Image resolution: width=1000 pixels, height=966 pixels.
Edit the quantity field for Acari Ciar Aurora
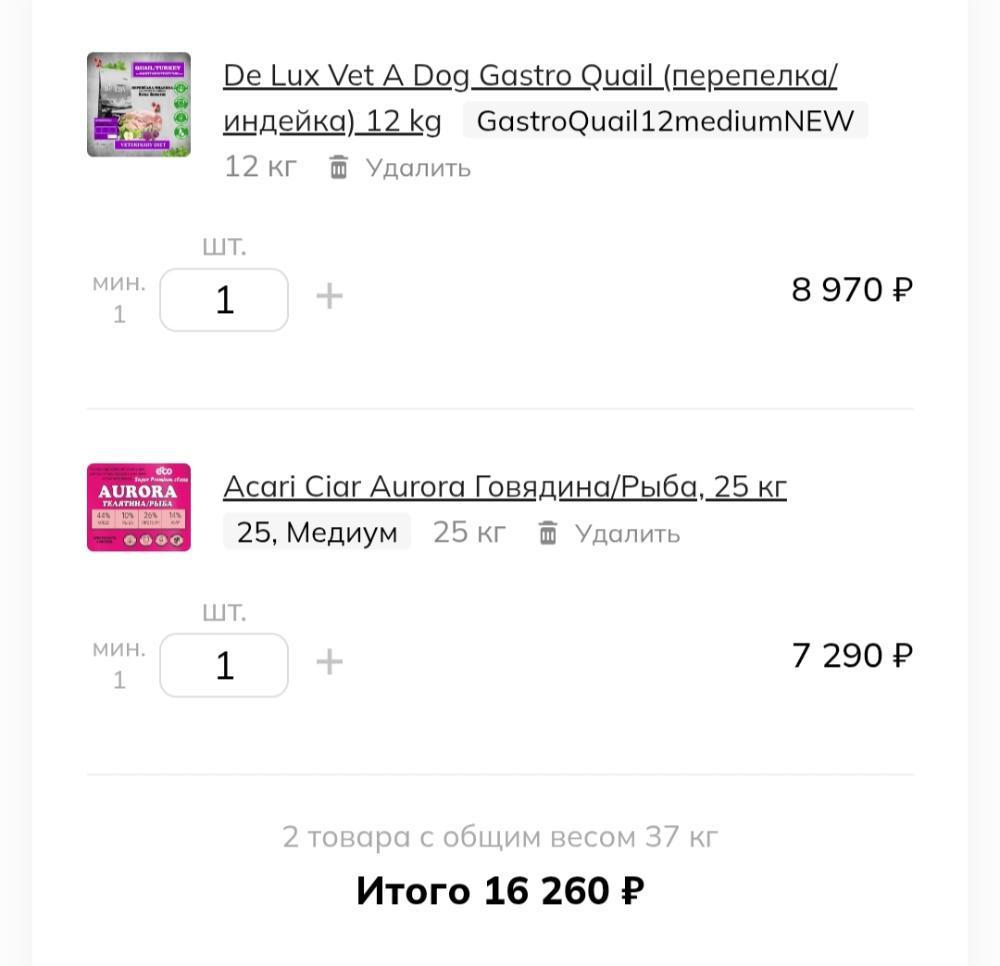(224, 665)
